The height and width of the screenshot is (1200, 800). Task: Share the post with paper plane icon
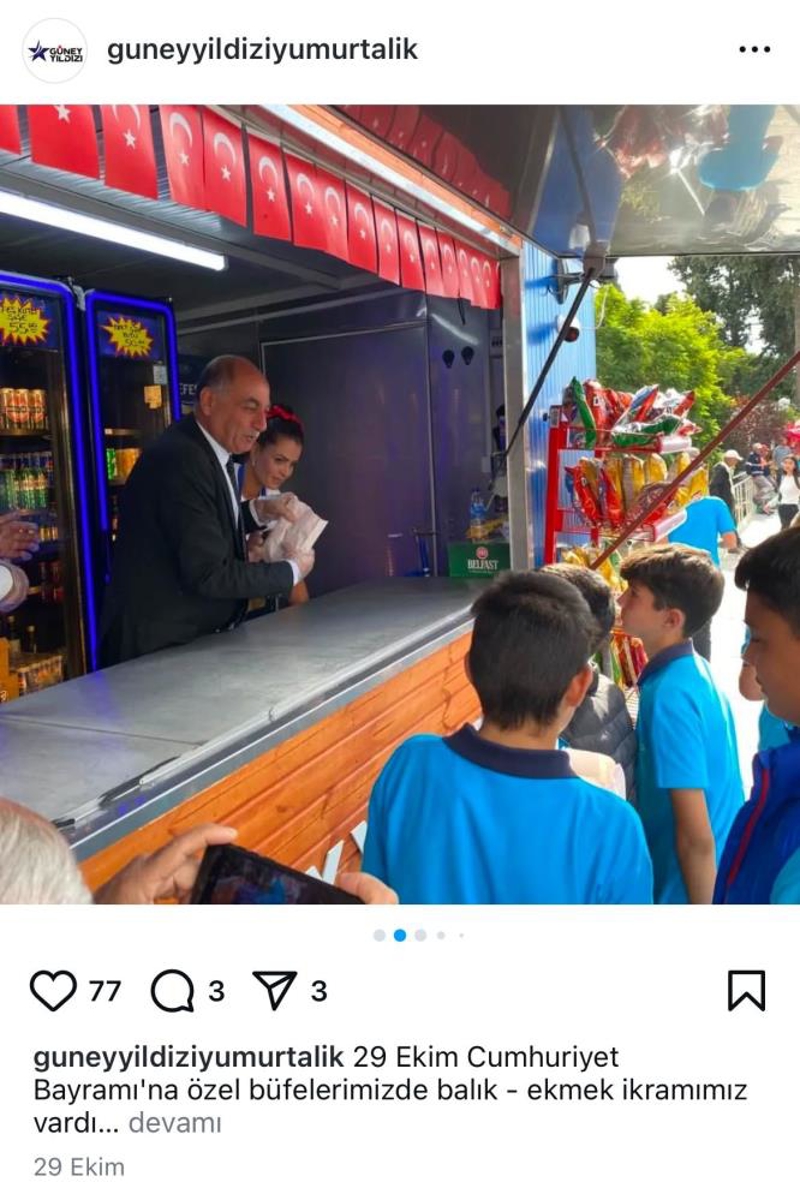(275, 991)
